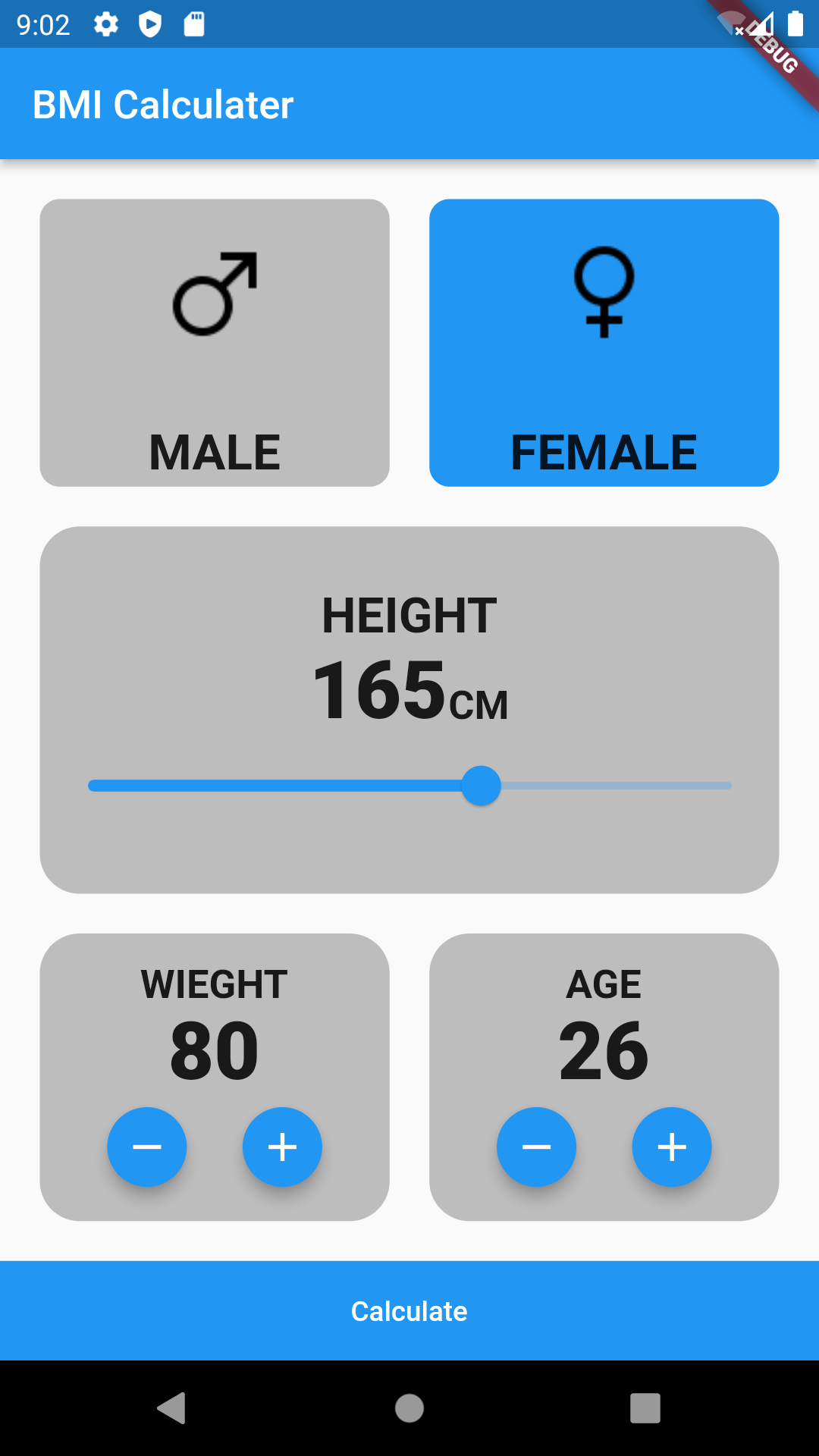819x1456 pixels.
Task: Tap the minus icon under WIEGHT
Action: coord(147,1147)
